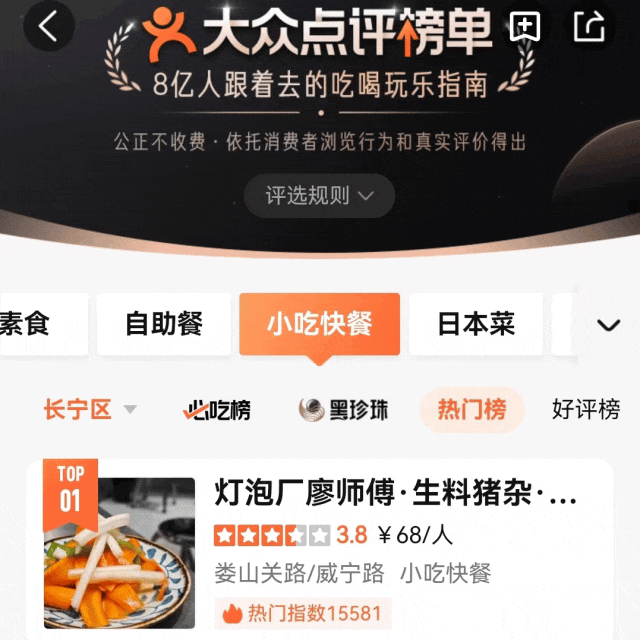Switch to the 日本菜 category tab
640x640 pixels.
(476, 324)
